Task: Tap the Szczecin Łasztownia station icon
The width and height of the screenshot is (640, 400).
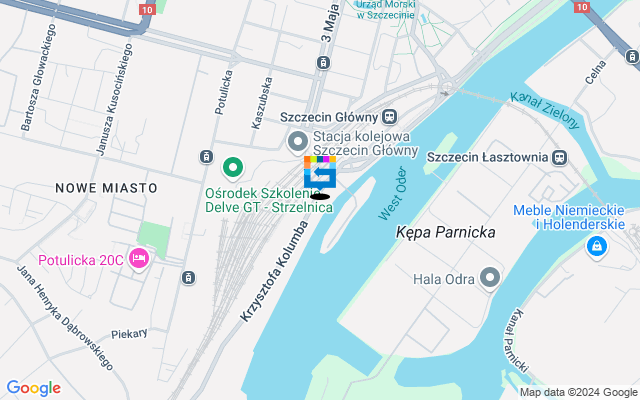Action: pos(560,157)
